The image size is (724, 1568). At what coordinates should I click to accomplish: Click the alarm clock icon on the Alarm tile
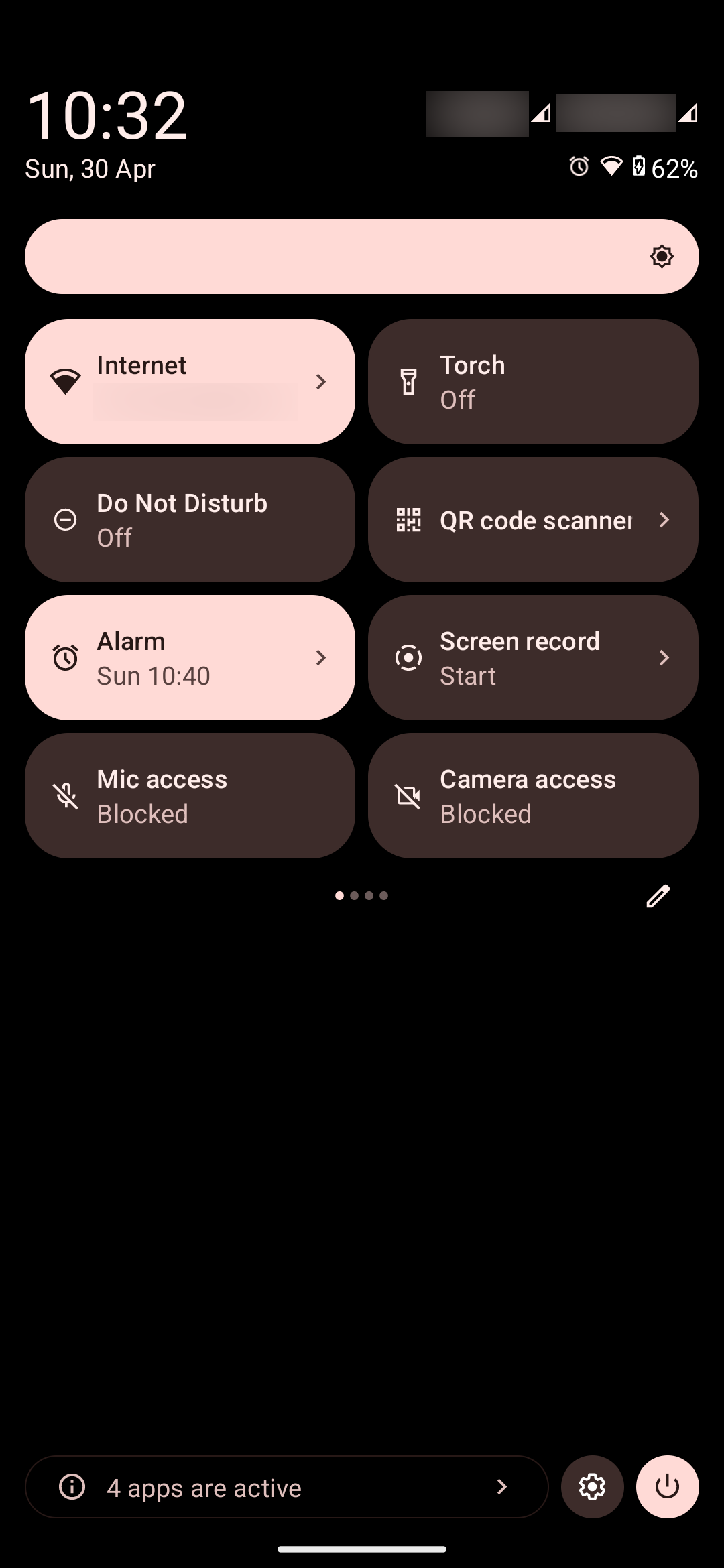coord(66,657)
